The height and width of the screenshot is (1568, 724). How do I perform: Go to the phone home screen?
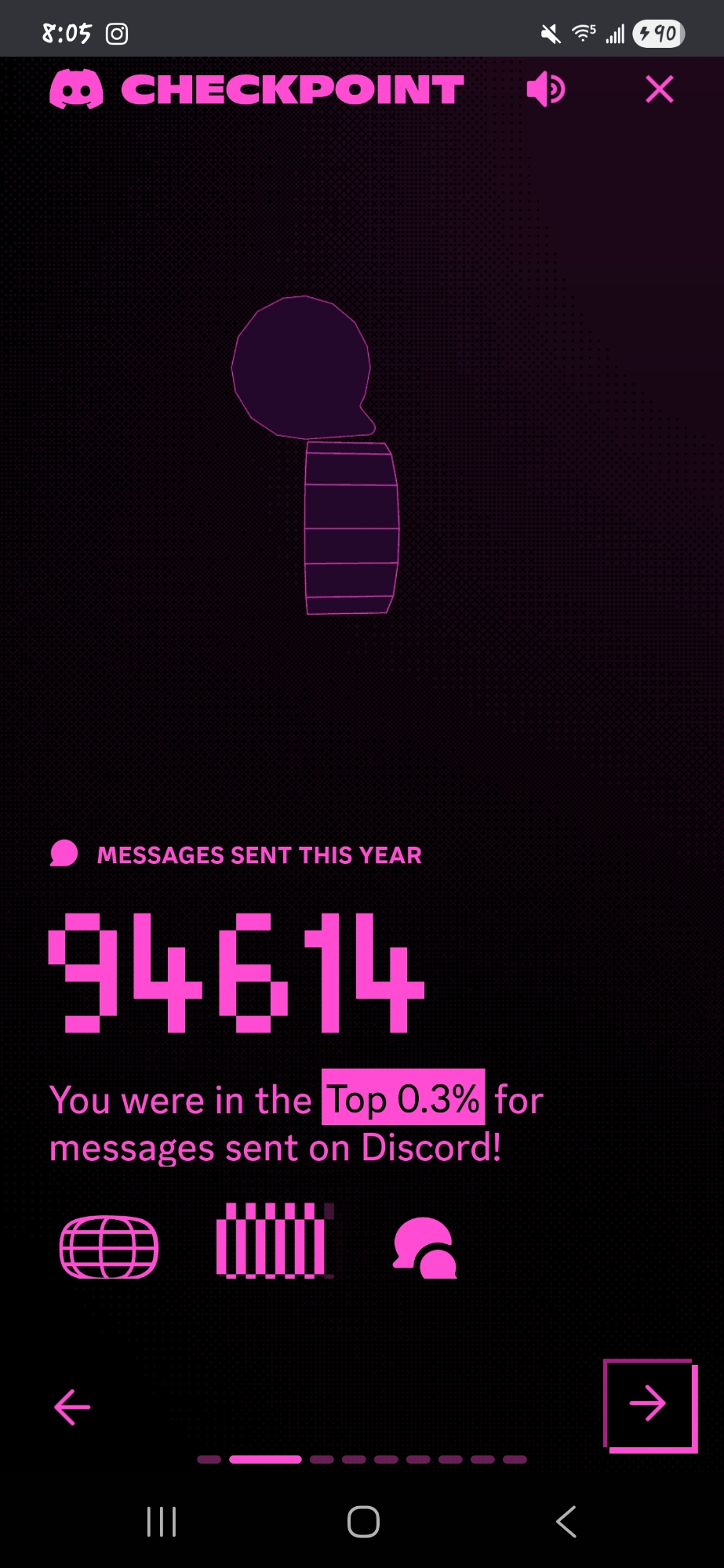pyautogui.click(x=363, y=1522)
